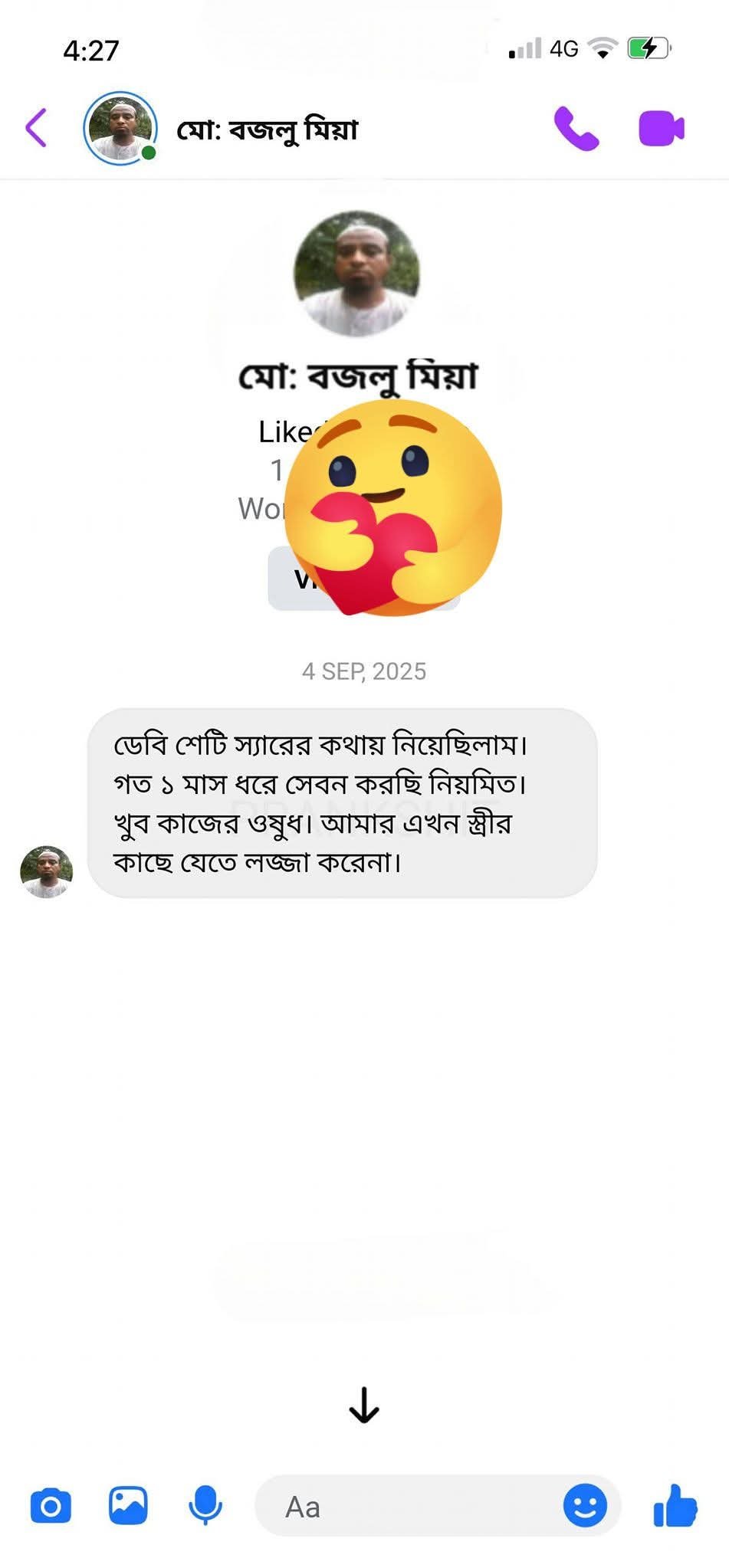Go back to the chat list
Image resolution: width=729 pixels, height=1568 pixels.
pos(37,127)
